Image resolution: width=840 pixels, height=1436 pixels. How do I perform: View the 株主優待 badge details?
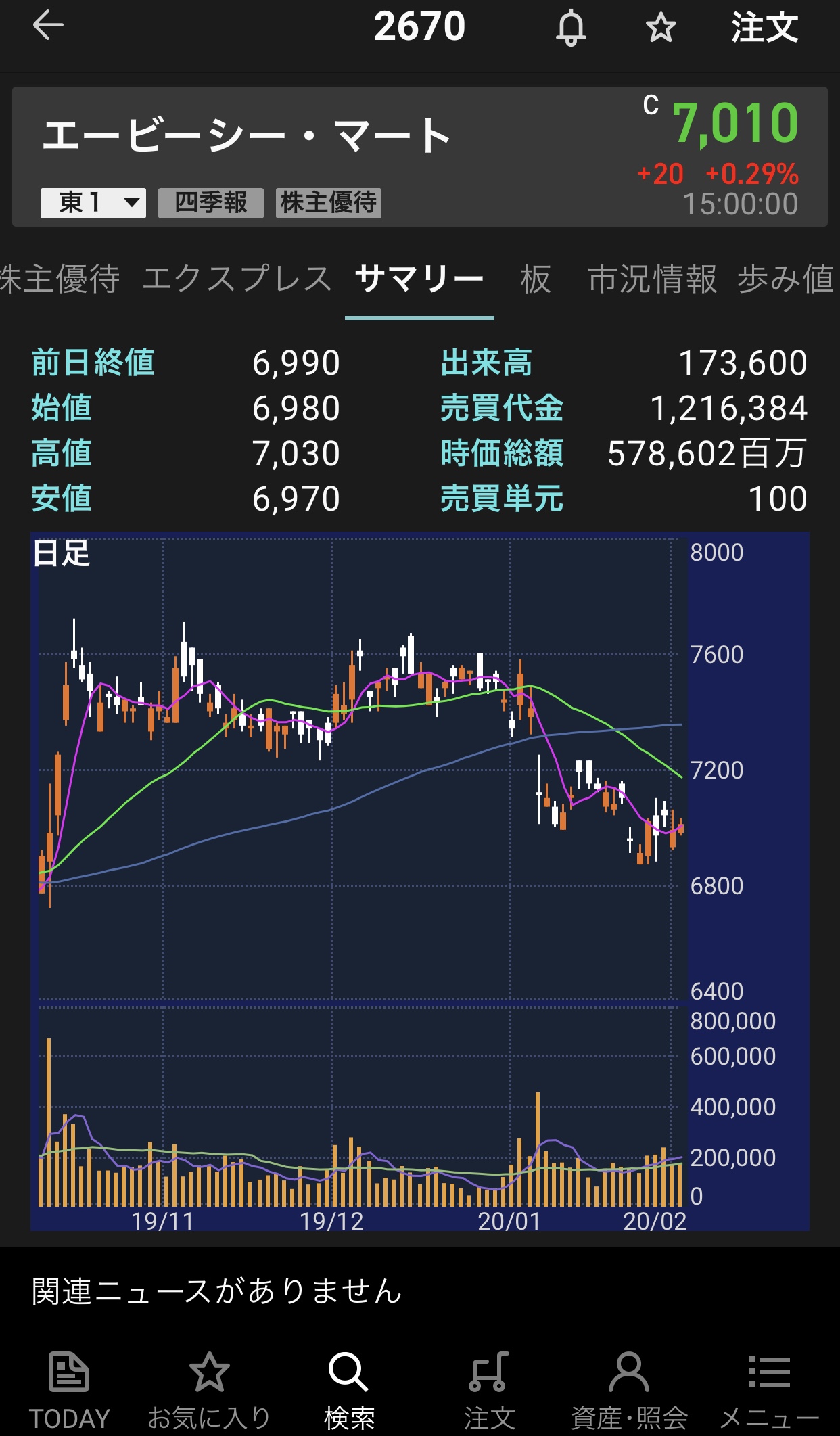click(x=329, y=203)
